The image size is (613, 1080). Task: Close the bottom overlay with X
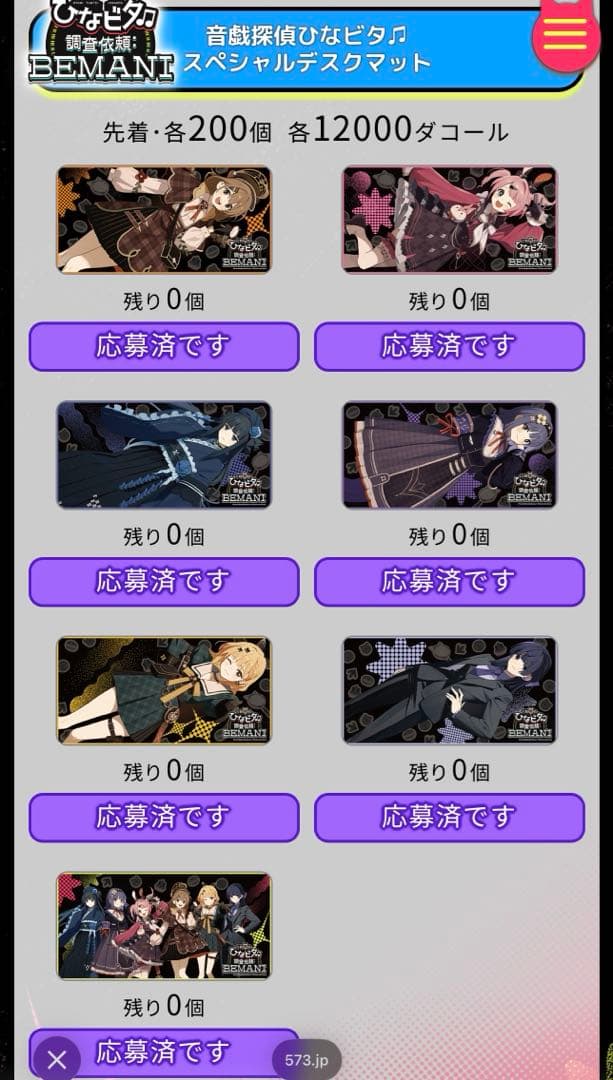(57, 1059)
